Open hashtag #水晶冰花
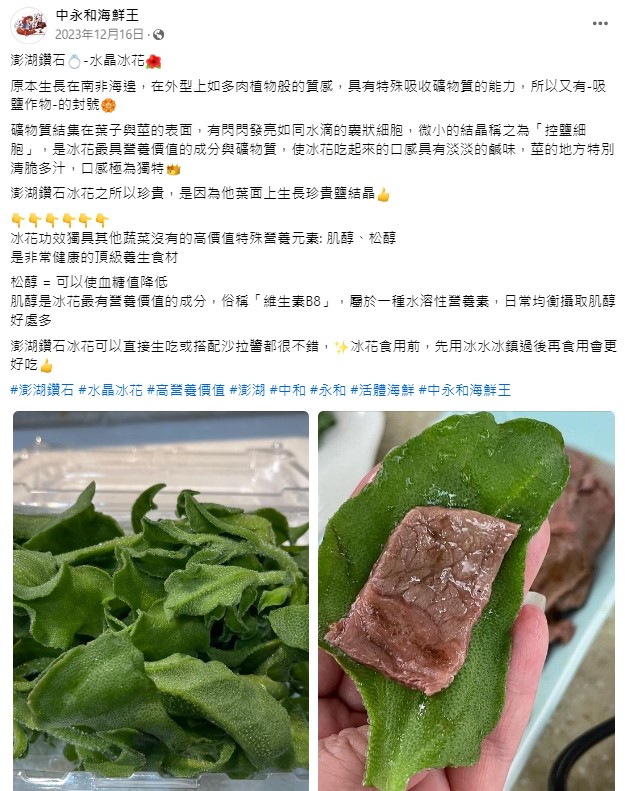Screen dimensions: 625x791 pos(109,390)
